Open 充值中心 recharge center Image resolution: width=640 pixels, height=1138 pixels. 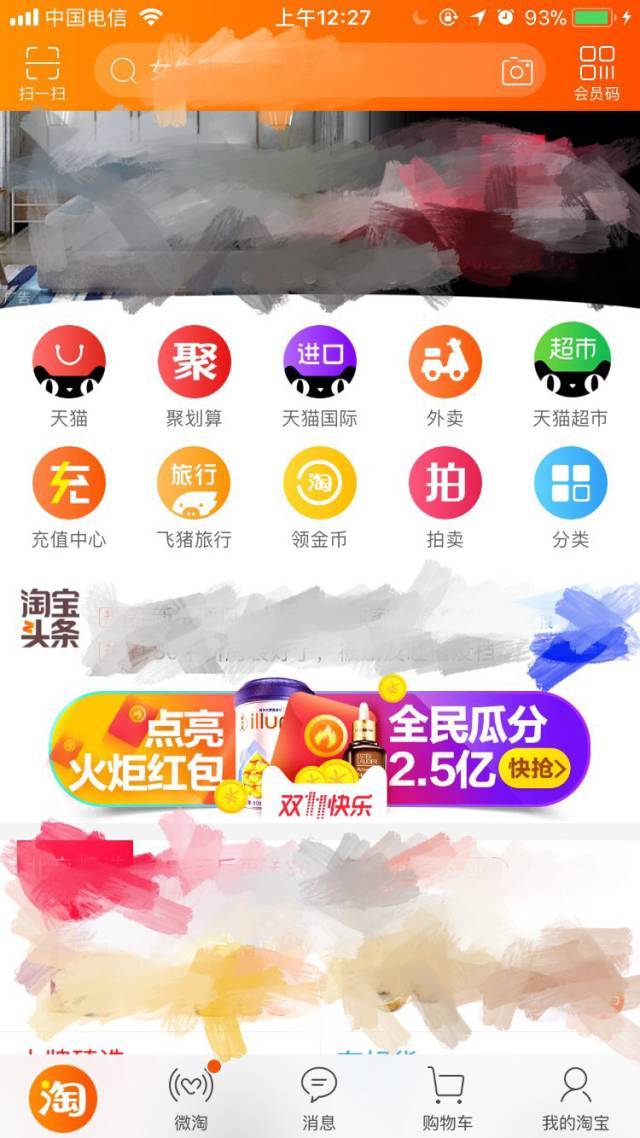pos(69,497)
